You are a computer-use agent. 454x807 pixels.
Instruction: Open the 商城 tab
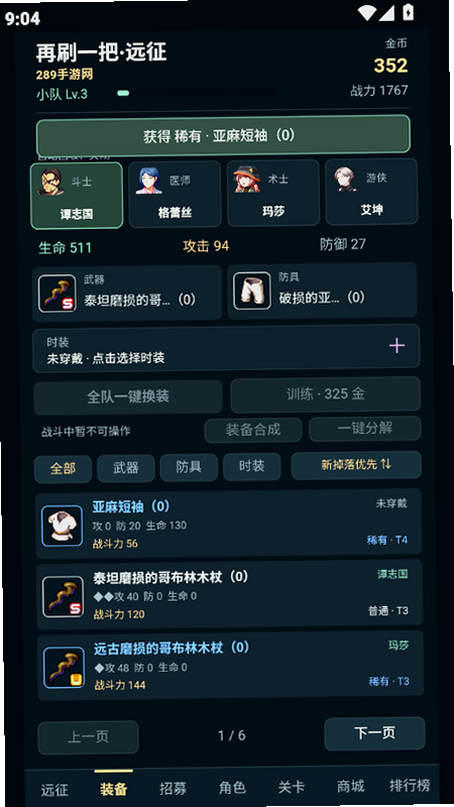(350, 787)
